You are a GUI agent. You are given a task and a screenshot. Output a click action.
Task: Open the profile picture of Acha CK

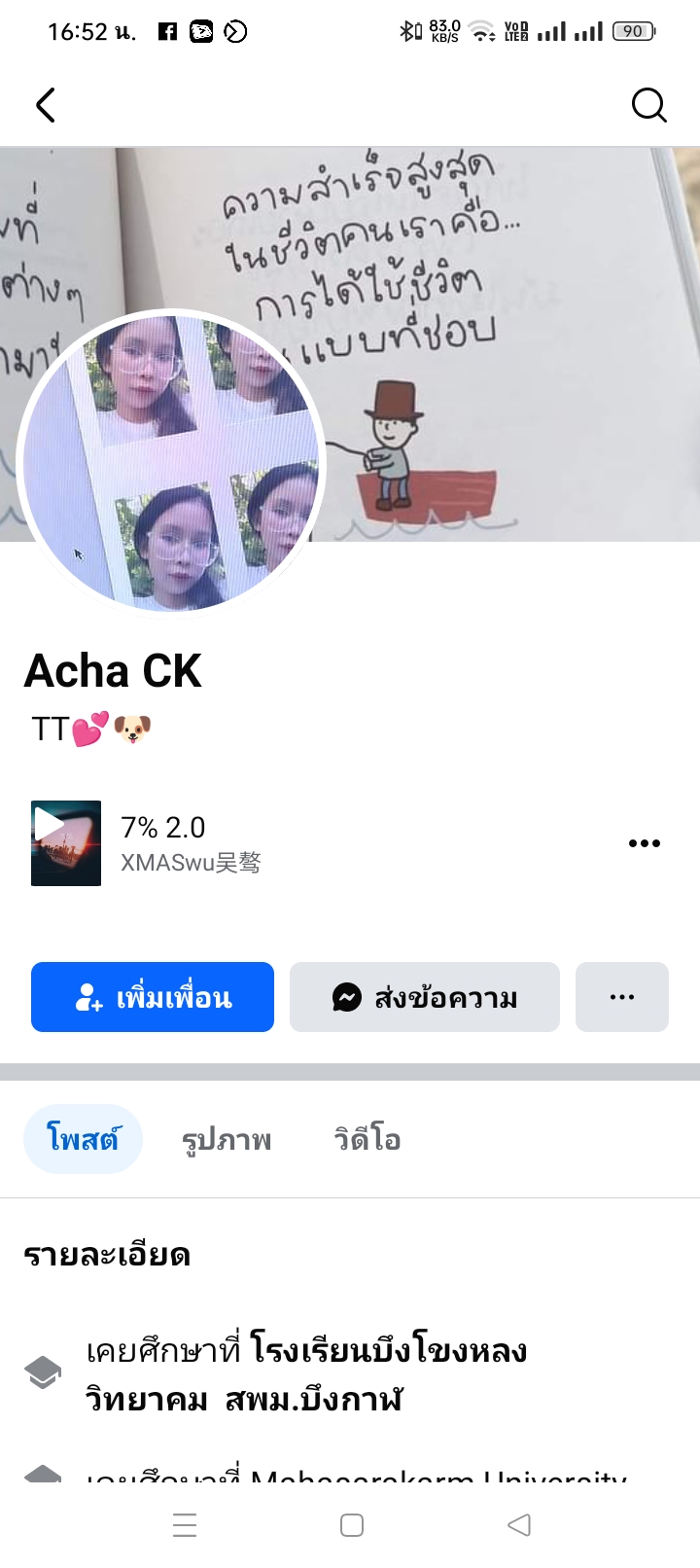(171, 463)
